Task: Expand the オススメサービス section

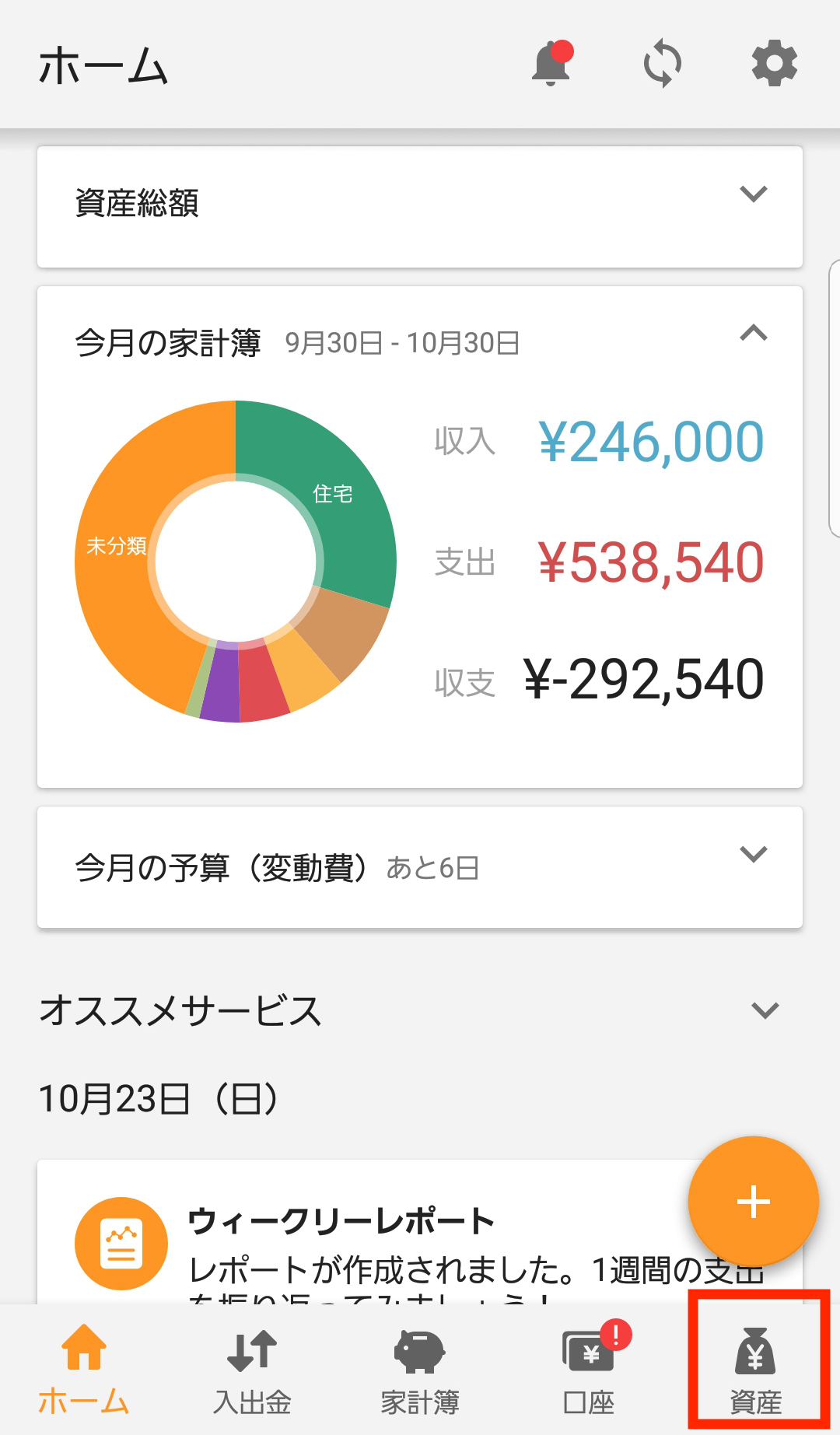Action: click(x=765, y=1009)
